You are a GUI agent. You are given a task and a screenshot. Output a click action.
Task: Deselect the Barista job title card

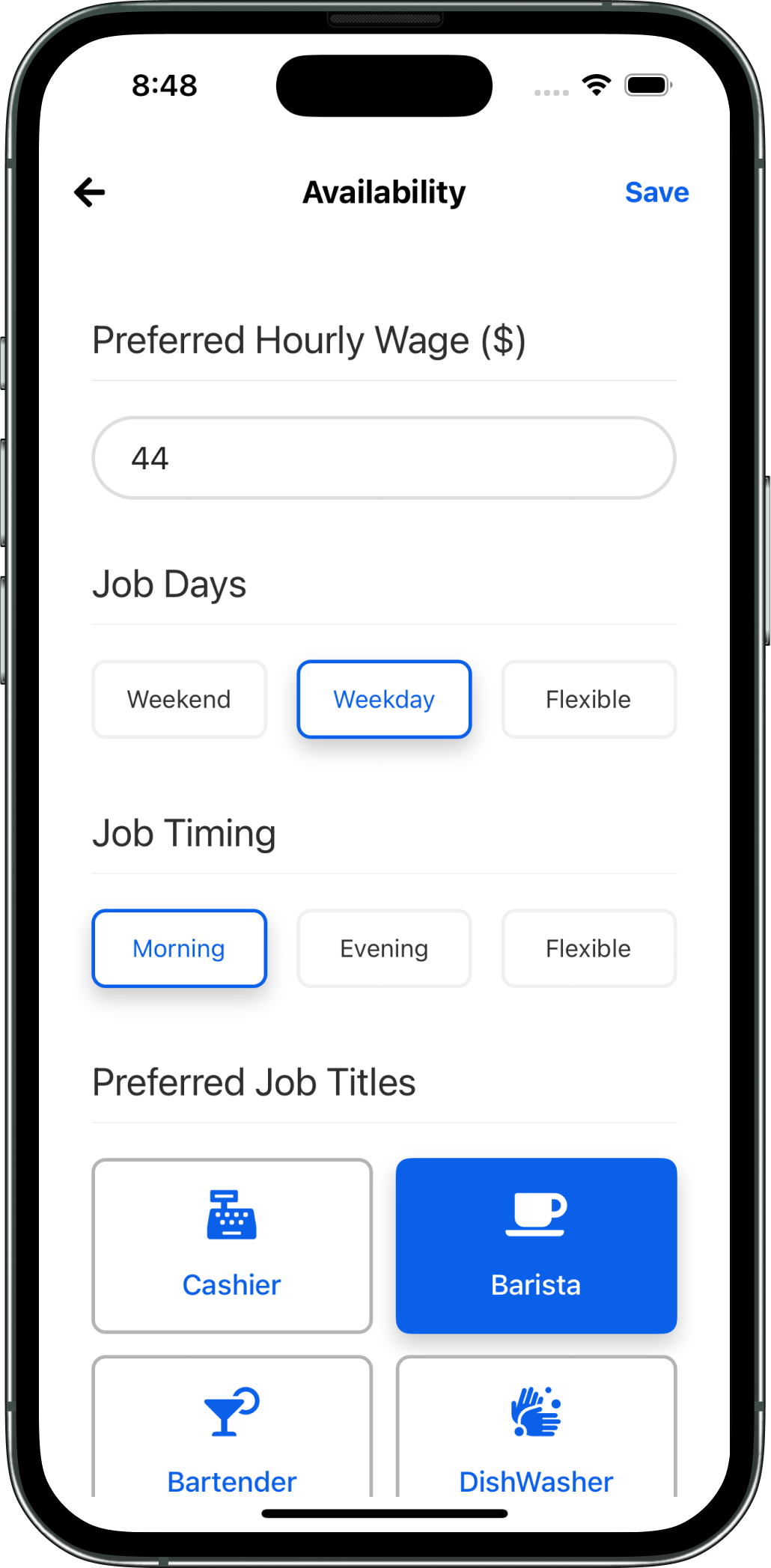click(537, 1246)
